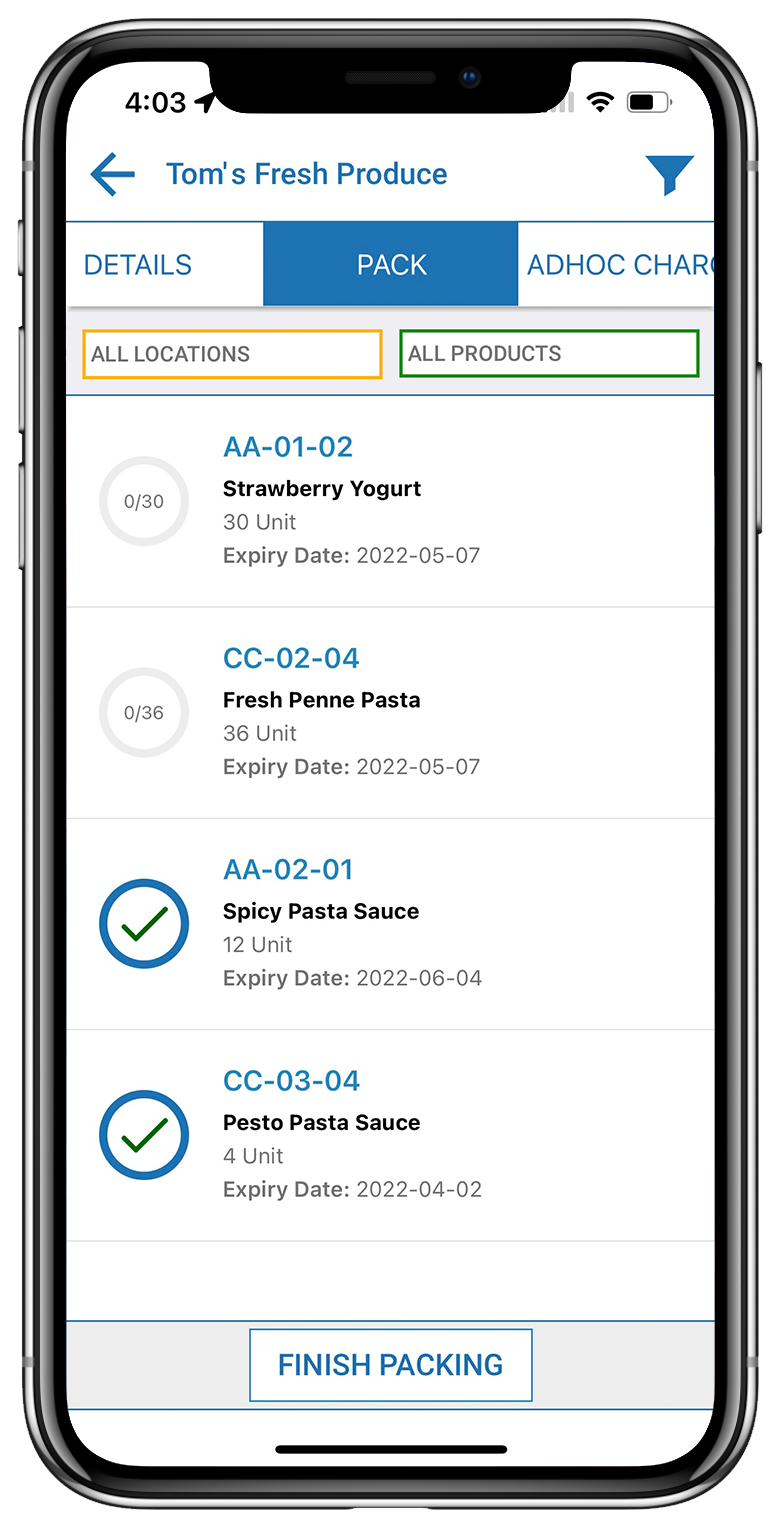782x1530 pixels.
Task: Tap the Finish Packing button
Action: [391, 1365]
